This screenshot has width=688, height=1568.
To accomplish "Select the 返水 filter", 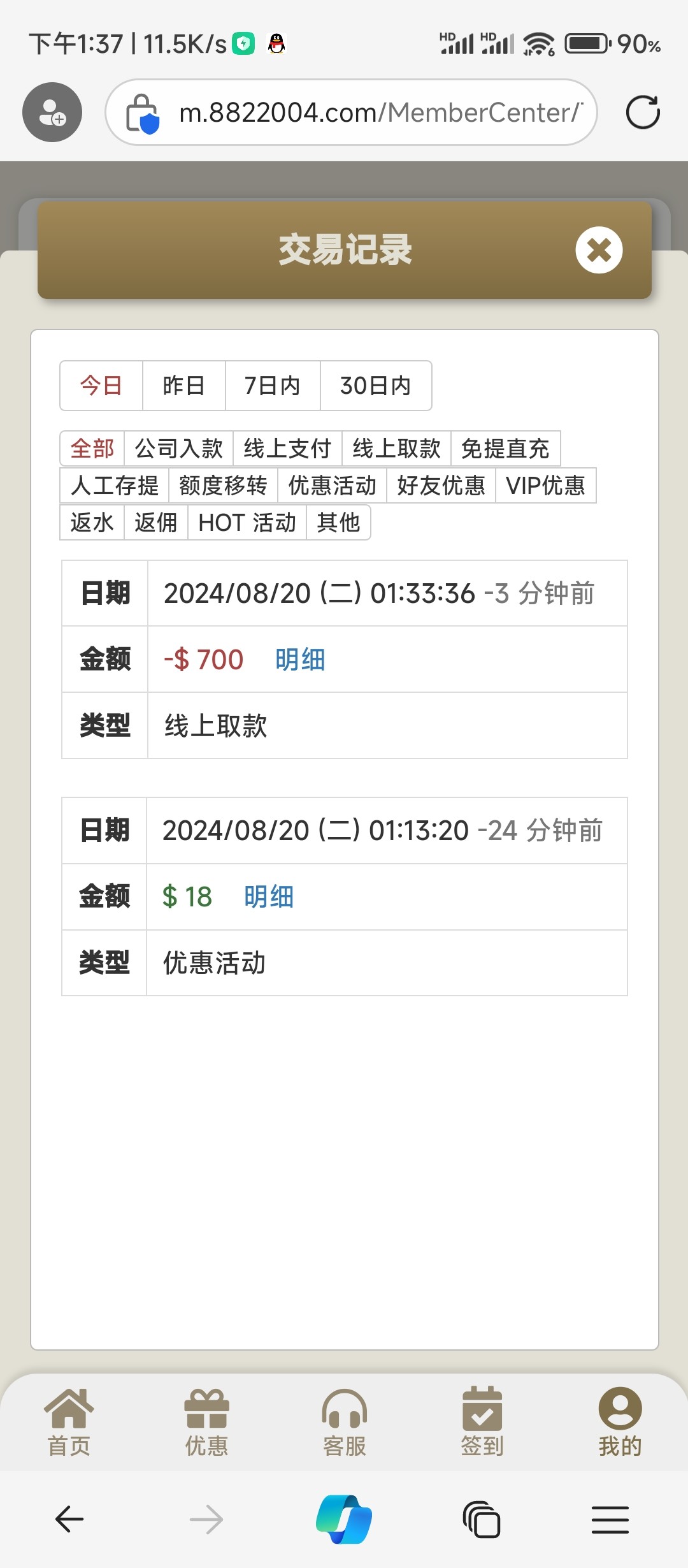I will point(92,522).
